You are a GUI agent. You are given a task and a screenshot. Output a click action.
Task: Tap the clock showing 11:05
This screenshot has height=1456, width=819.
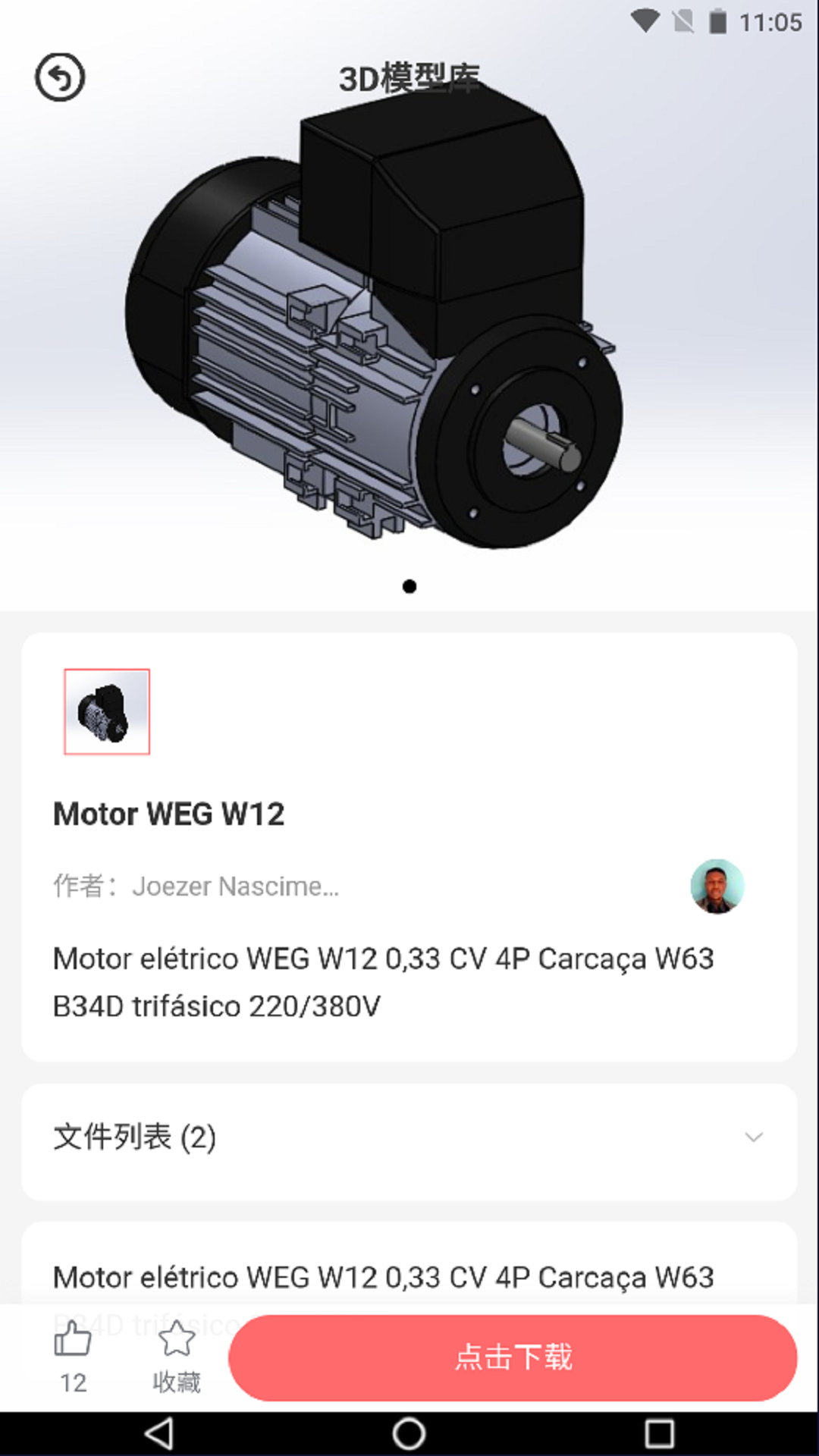point(770,20)
